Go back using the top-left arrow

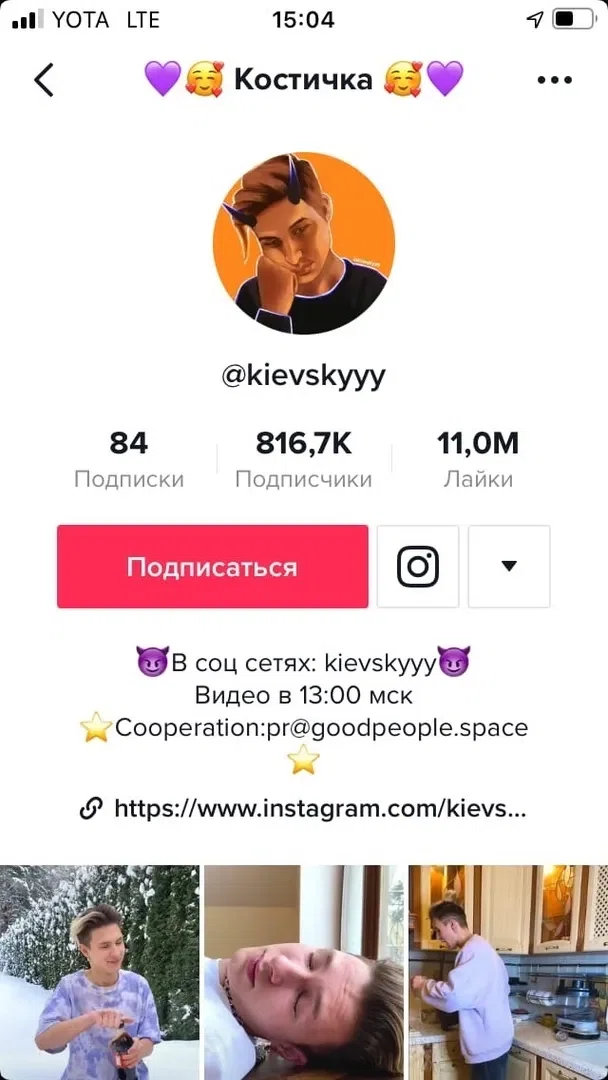(x=43, y=80)
